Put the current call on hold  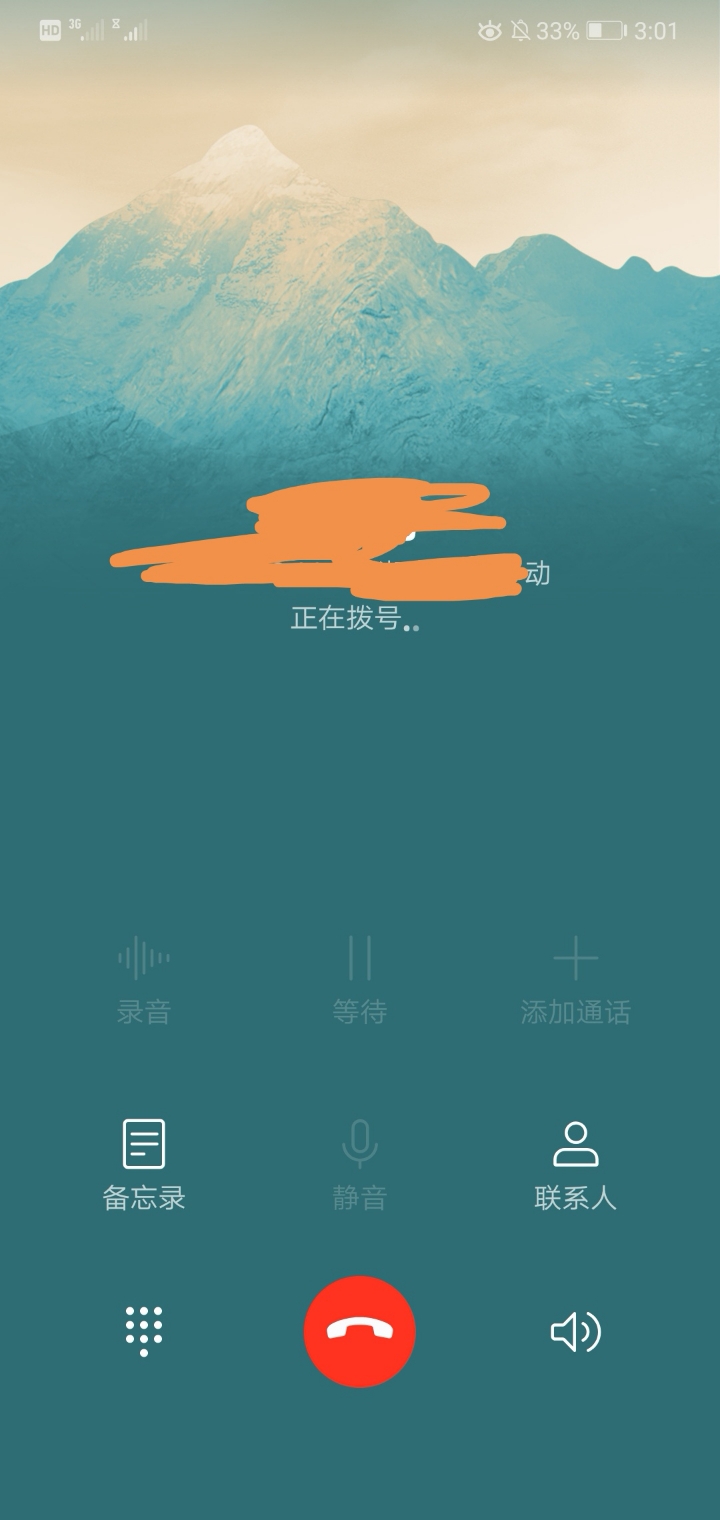click(360, 960)
